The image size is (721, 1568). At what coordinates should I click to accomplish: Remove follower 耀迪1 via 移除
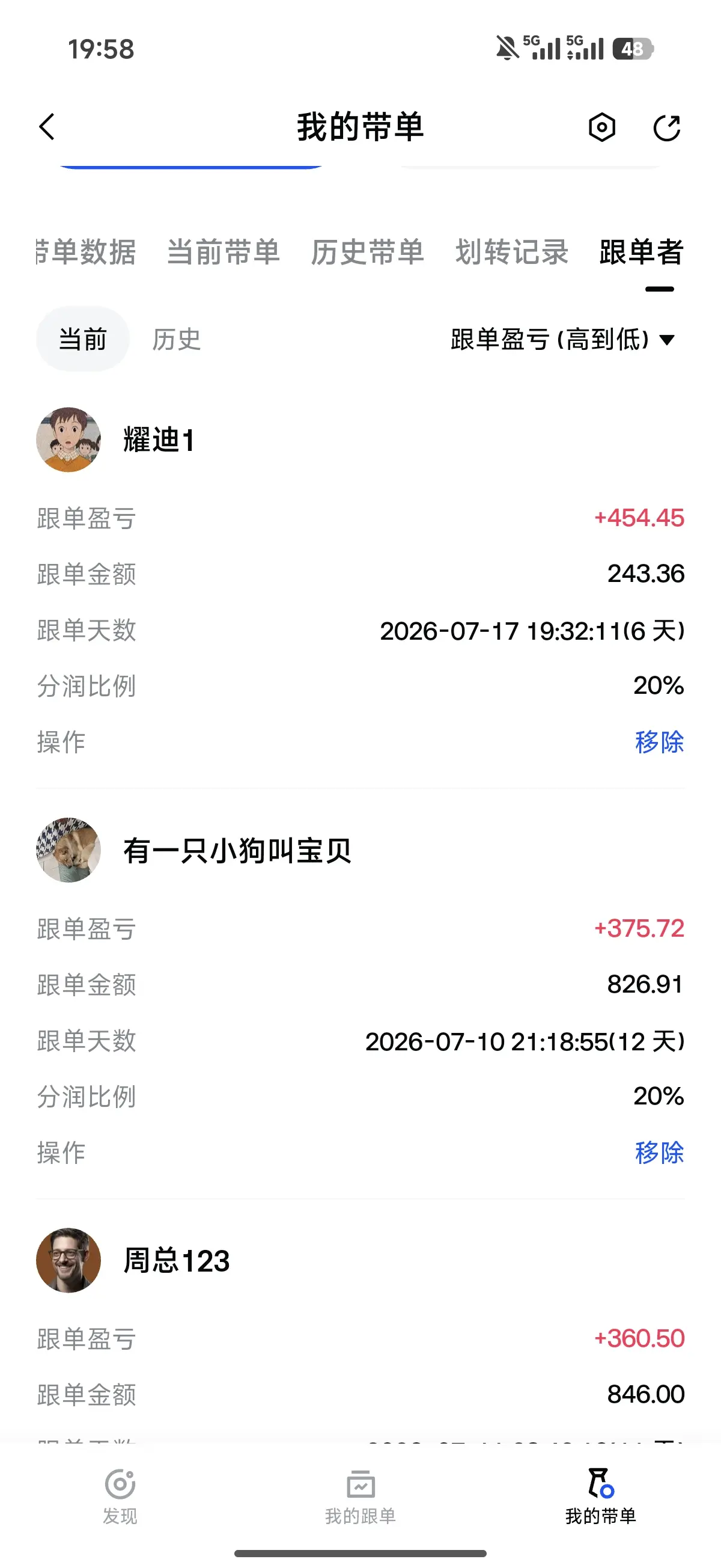659,741
